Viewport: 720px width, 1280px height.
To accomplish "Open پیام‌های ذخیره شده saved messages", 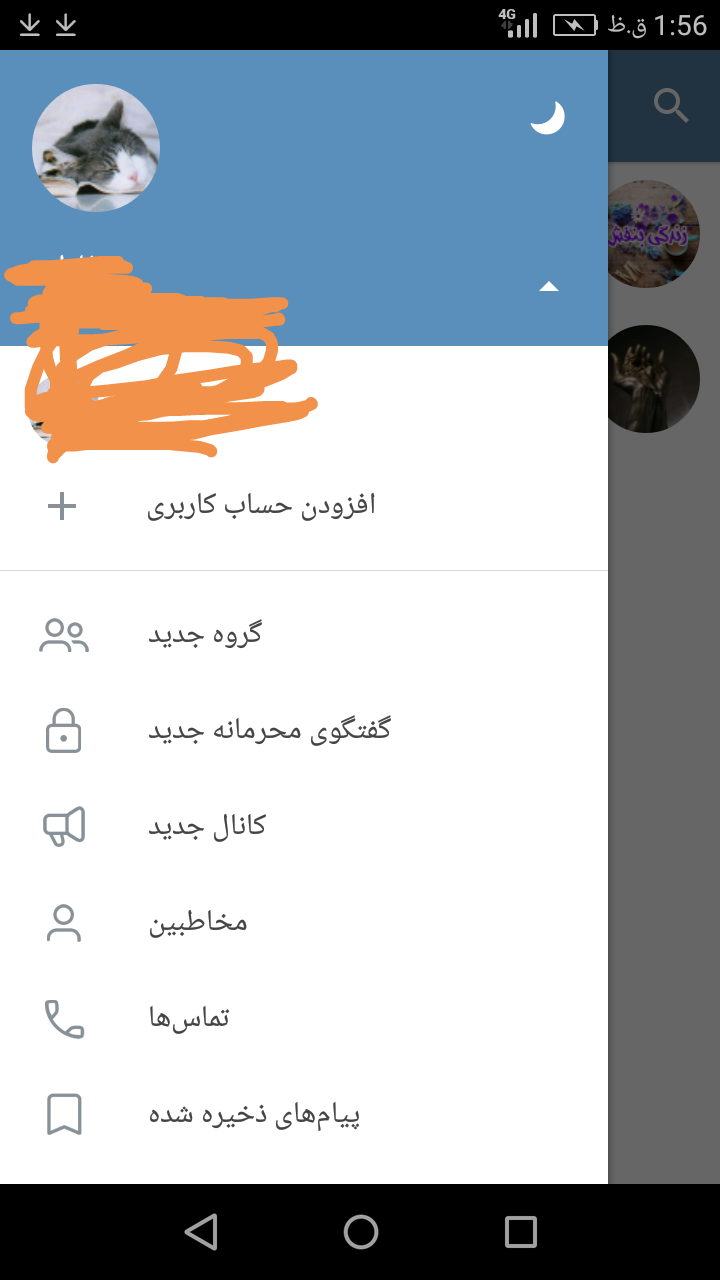I will click(254, 1115).
